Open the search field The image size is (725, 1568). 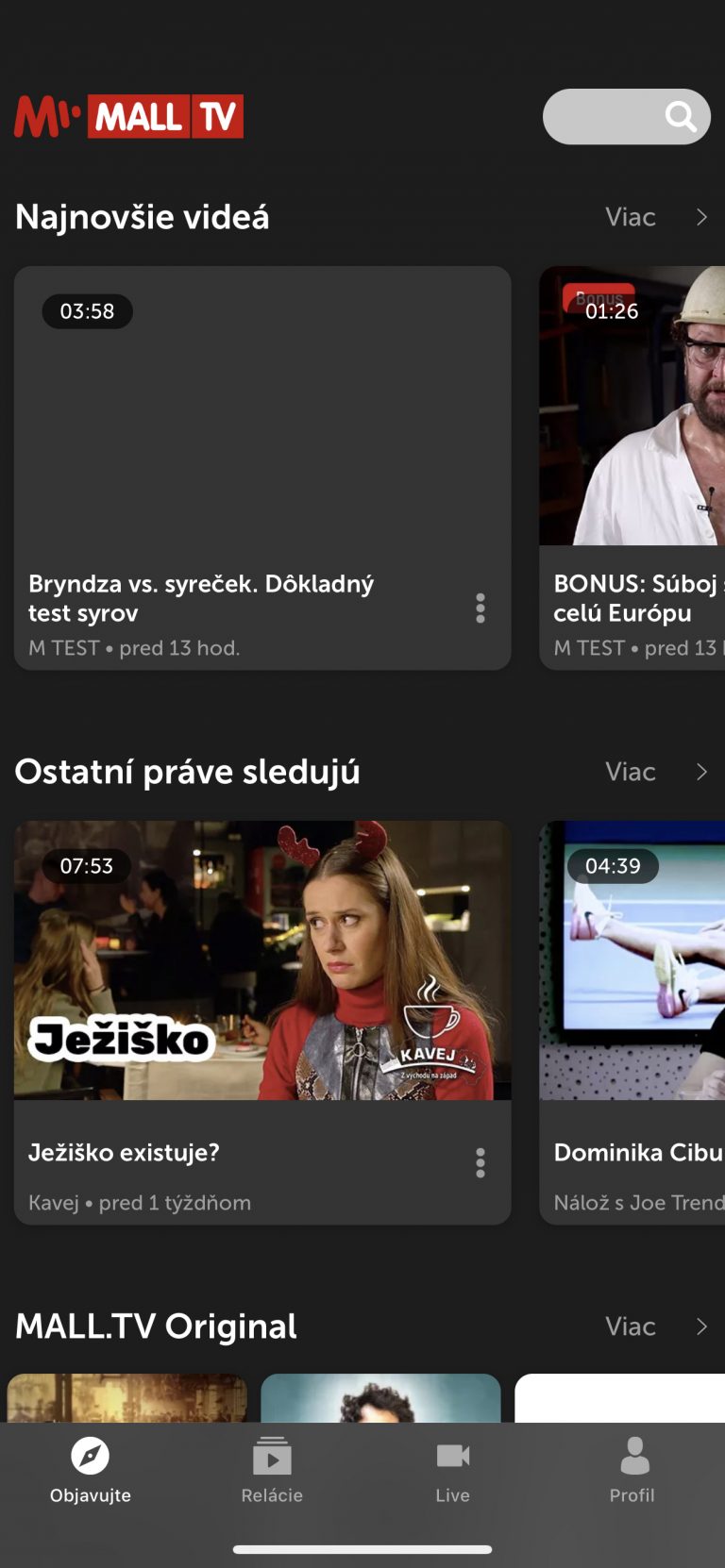point(627,117)
